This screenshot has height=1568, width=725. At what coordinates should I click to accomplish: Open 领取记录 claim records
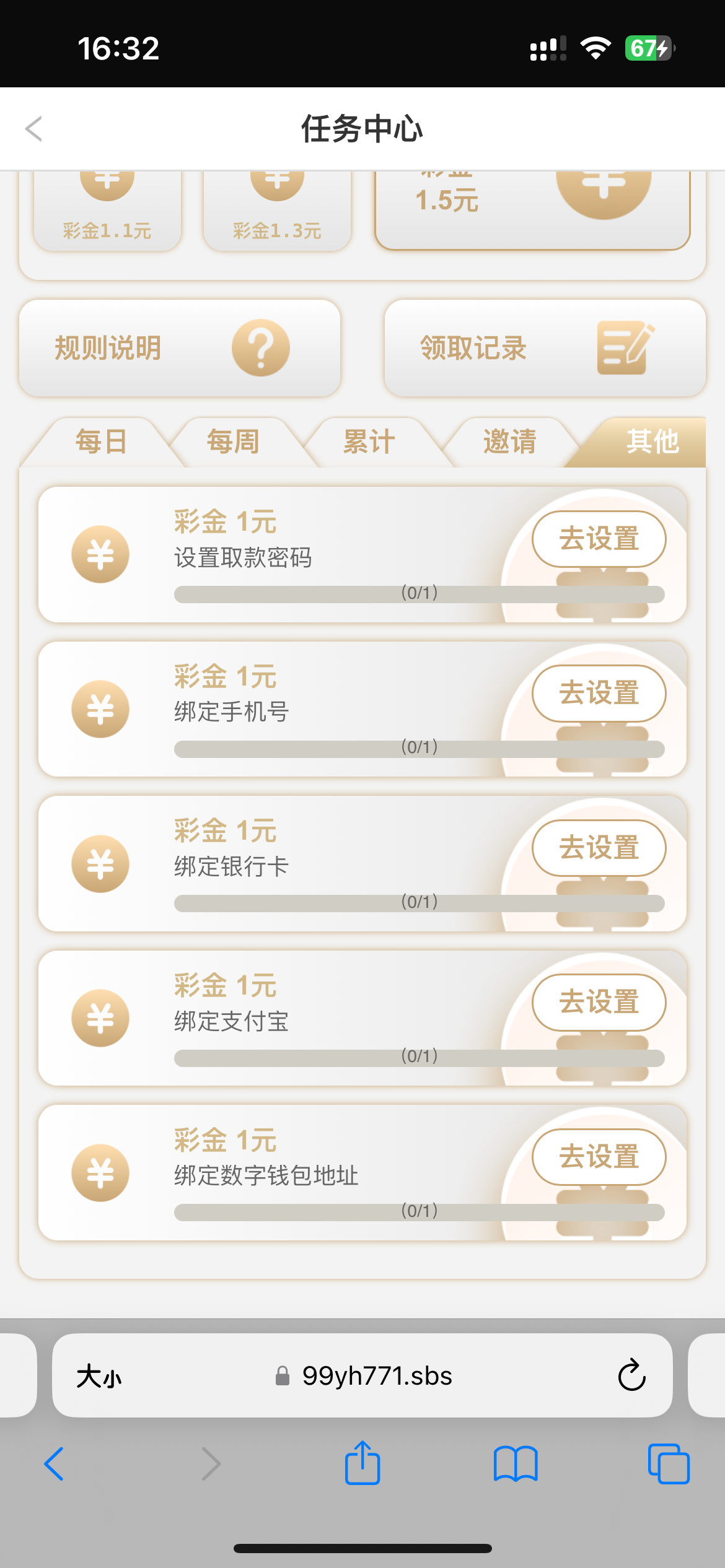545,348
